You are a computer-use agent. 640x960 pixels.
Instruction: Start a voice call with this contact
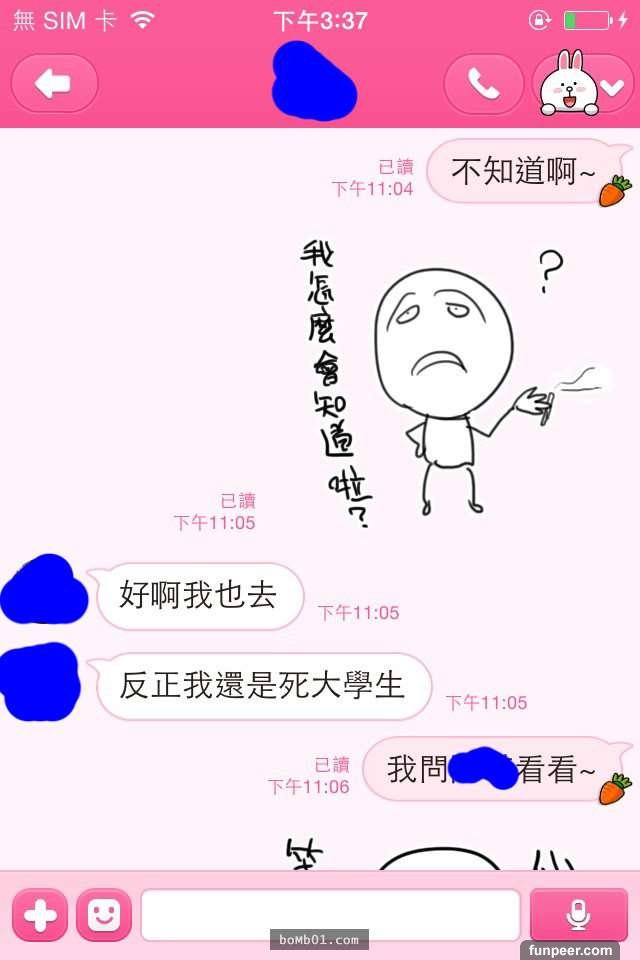484,84
